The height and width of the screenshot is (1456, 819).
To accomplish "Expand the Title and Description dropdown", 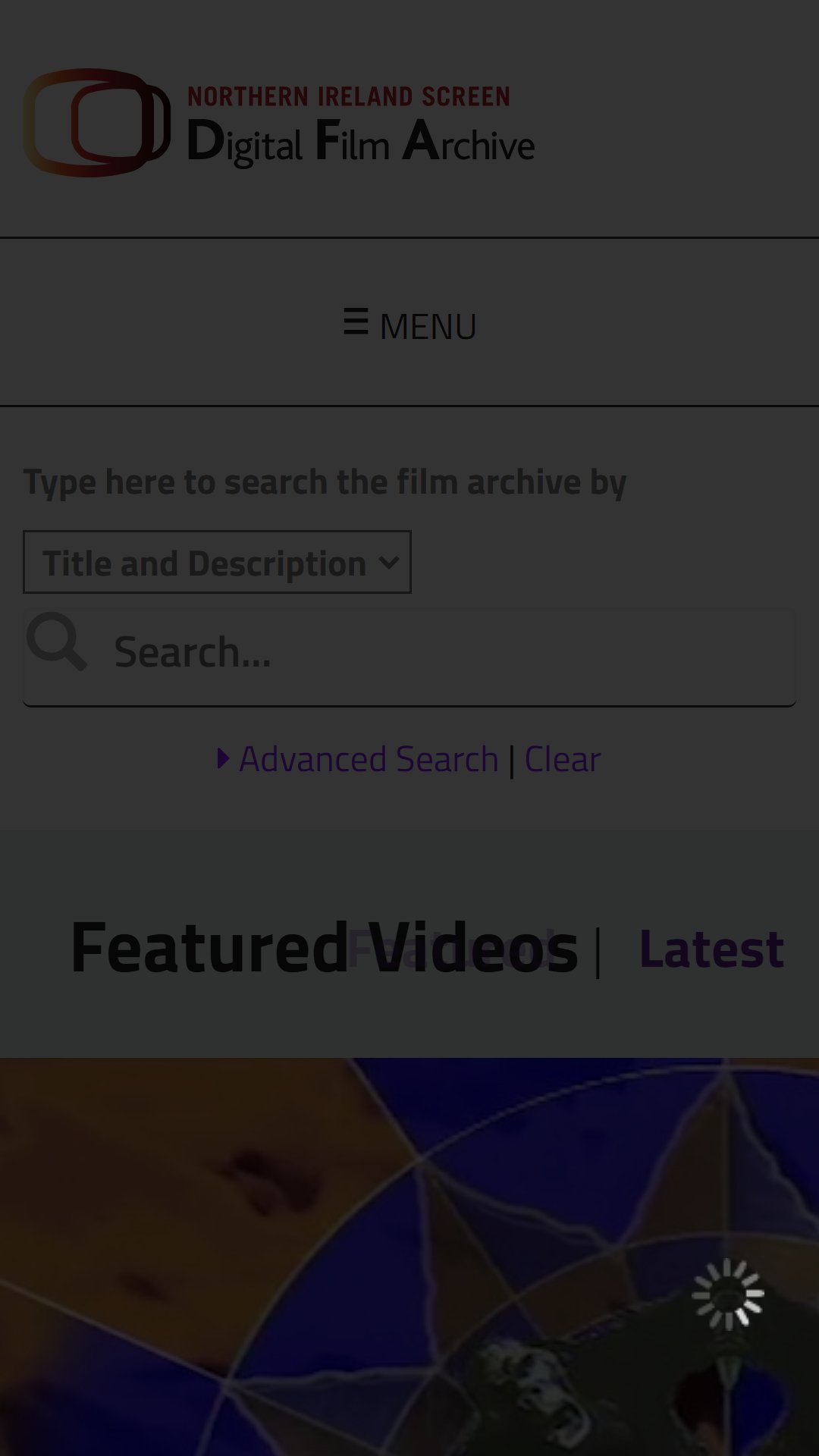I will point(217,562).
